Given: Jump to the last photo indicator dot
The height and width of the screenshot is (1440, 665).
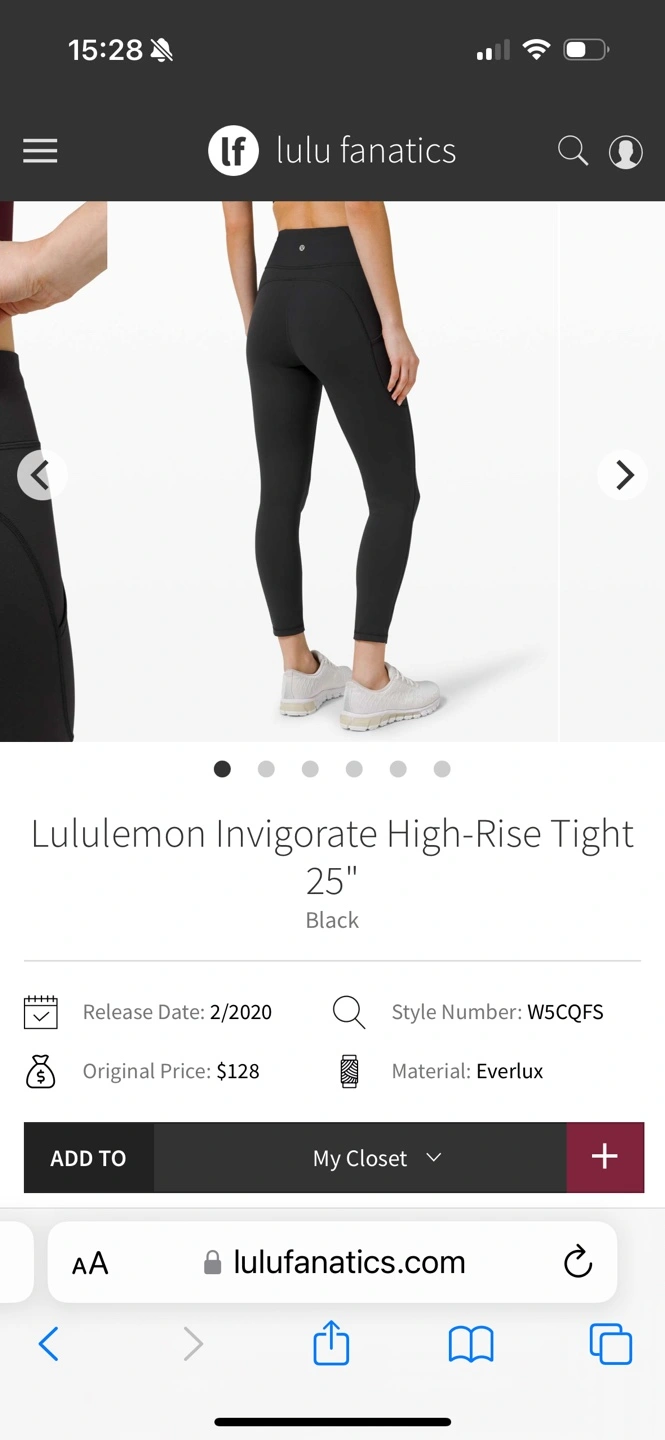Looking at the screenshot, I should tap(442, 769).
